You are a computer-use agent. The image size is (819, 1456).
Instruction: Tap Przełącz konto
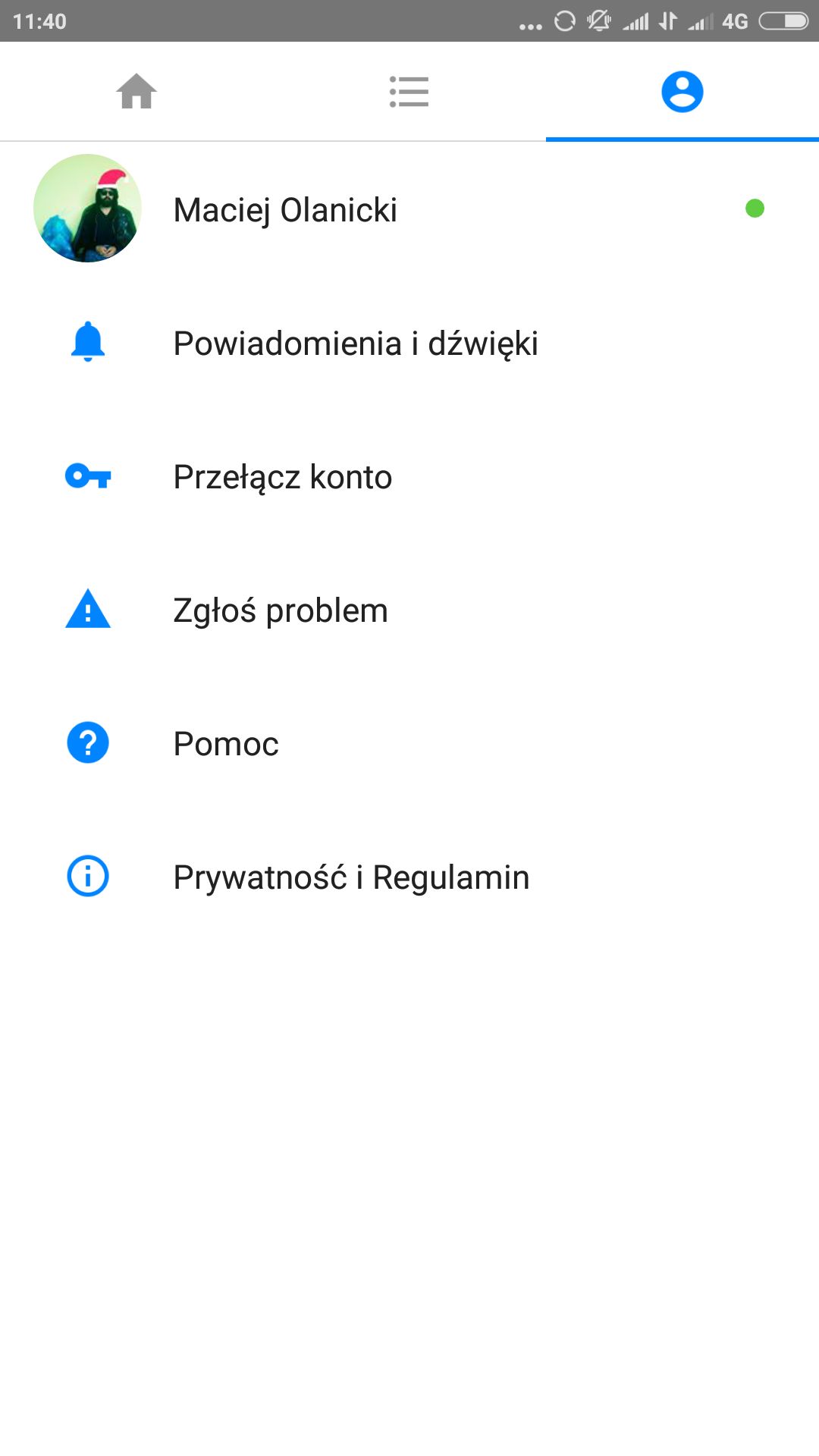tap(409, 476)
